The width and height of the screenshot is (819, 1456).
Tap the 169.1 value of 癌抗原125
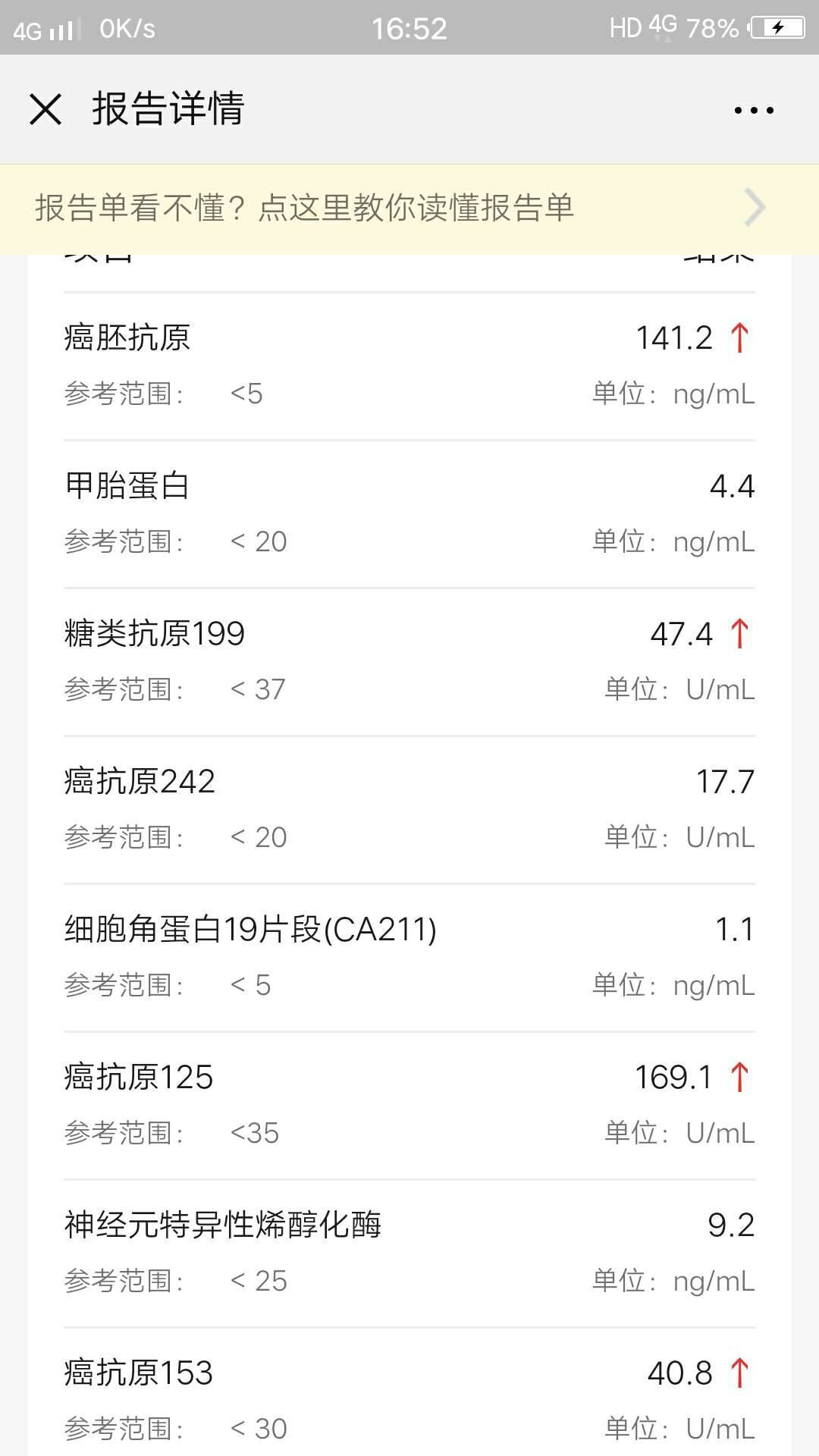(x=674, y=1077)
